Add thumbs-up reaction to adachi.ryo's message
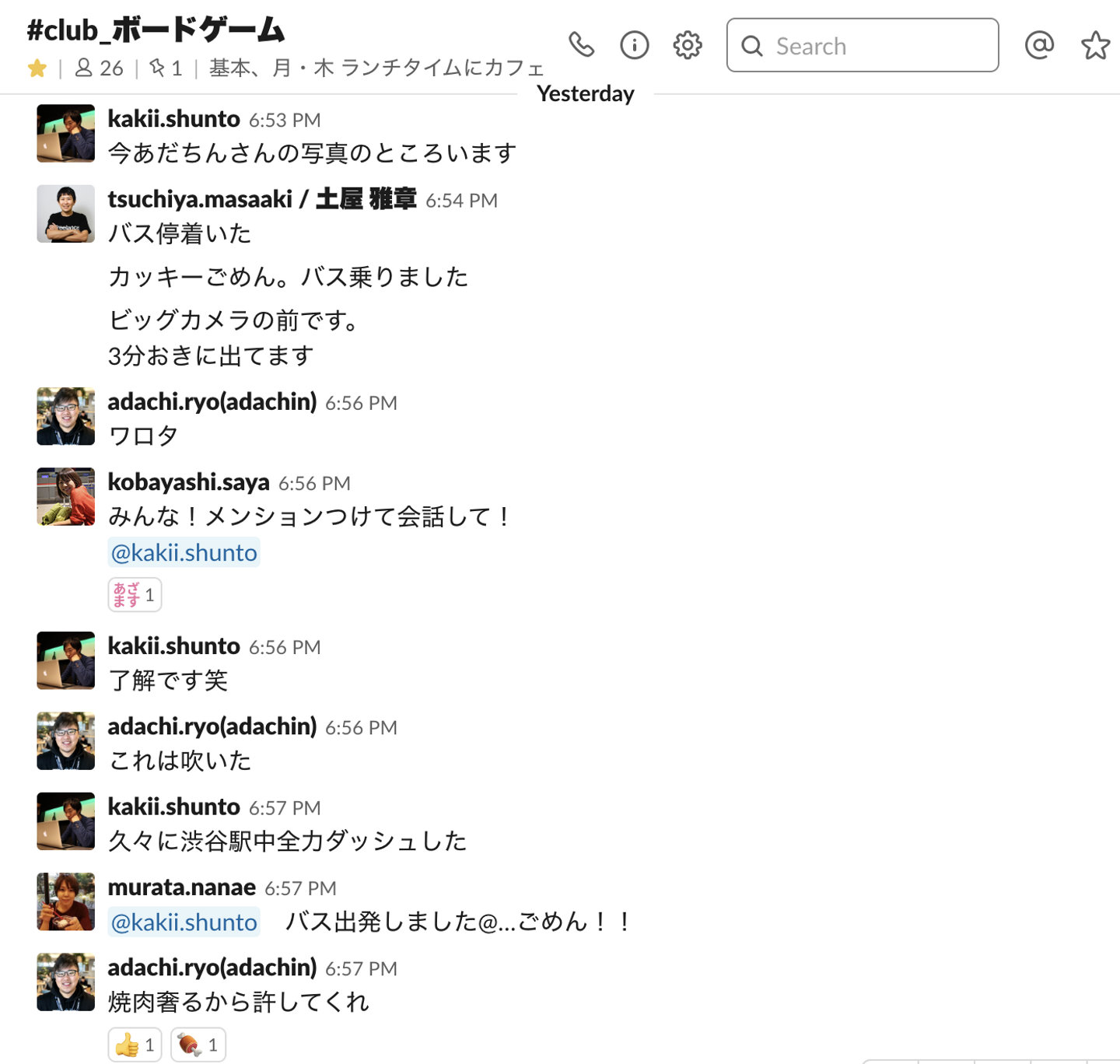The height and width of the screenshot is (1064, 1120). [135, 1045]
